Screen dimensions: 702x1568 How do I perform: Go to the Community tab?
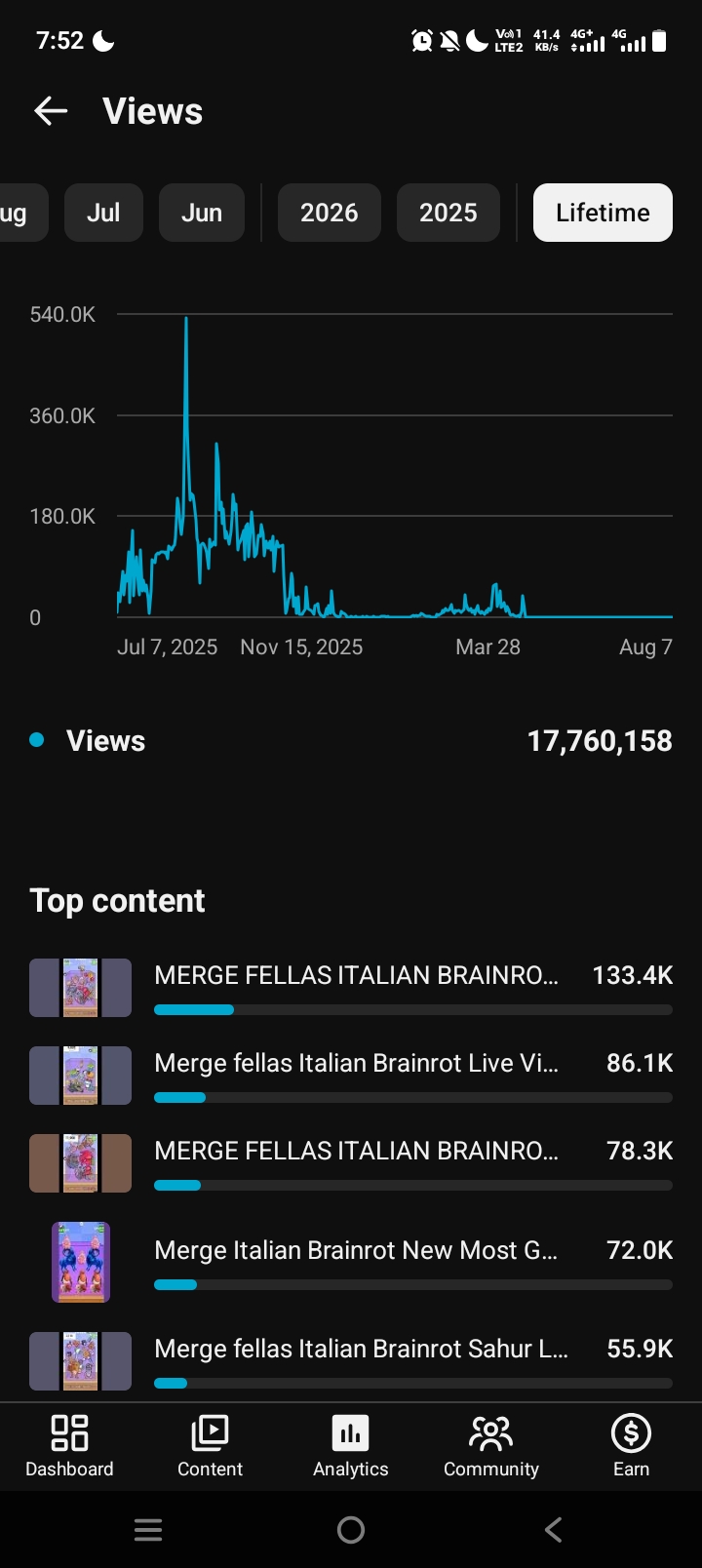pyautogui.click(x=491, y=1446)
